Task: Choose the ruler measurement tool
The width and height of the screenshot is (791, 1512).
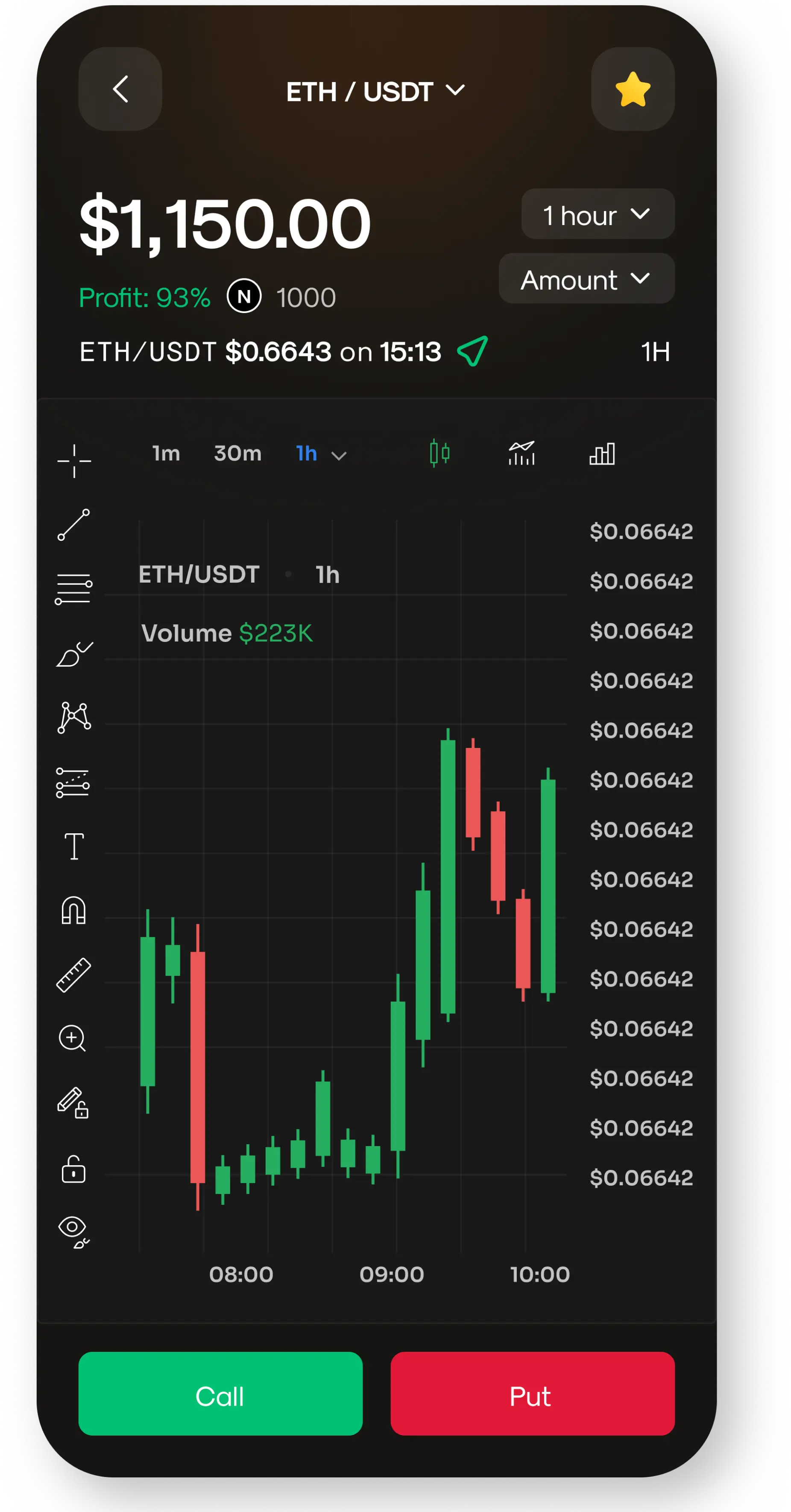Action: click(x=74, y=975)
